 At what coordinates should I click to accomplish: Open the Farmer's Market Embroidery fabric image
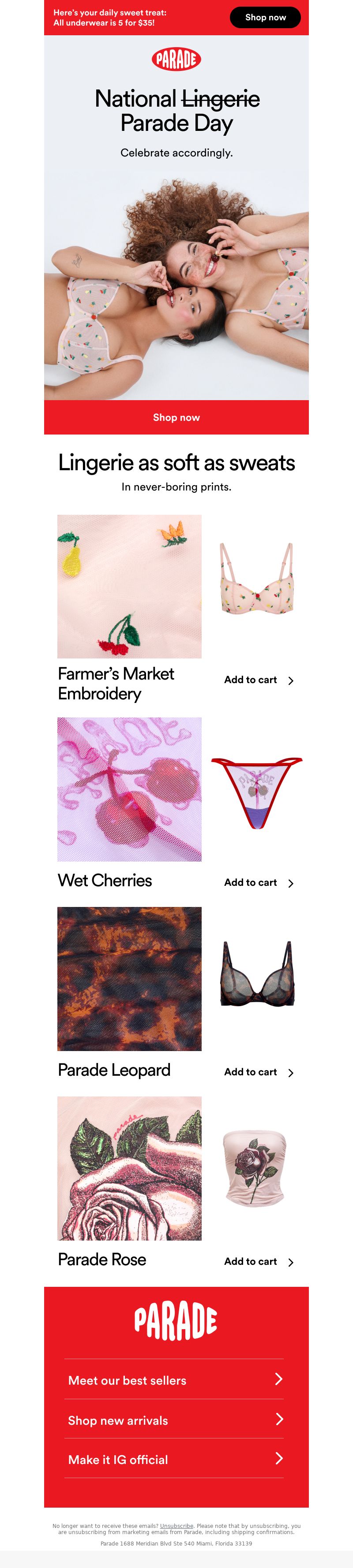(x=129, y=586)
